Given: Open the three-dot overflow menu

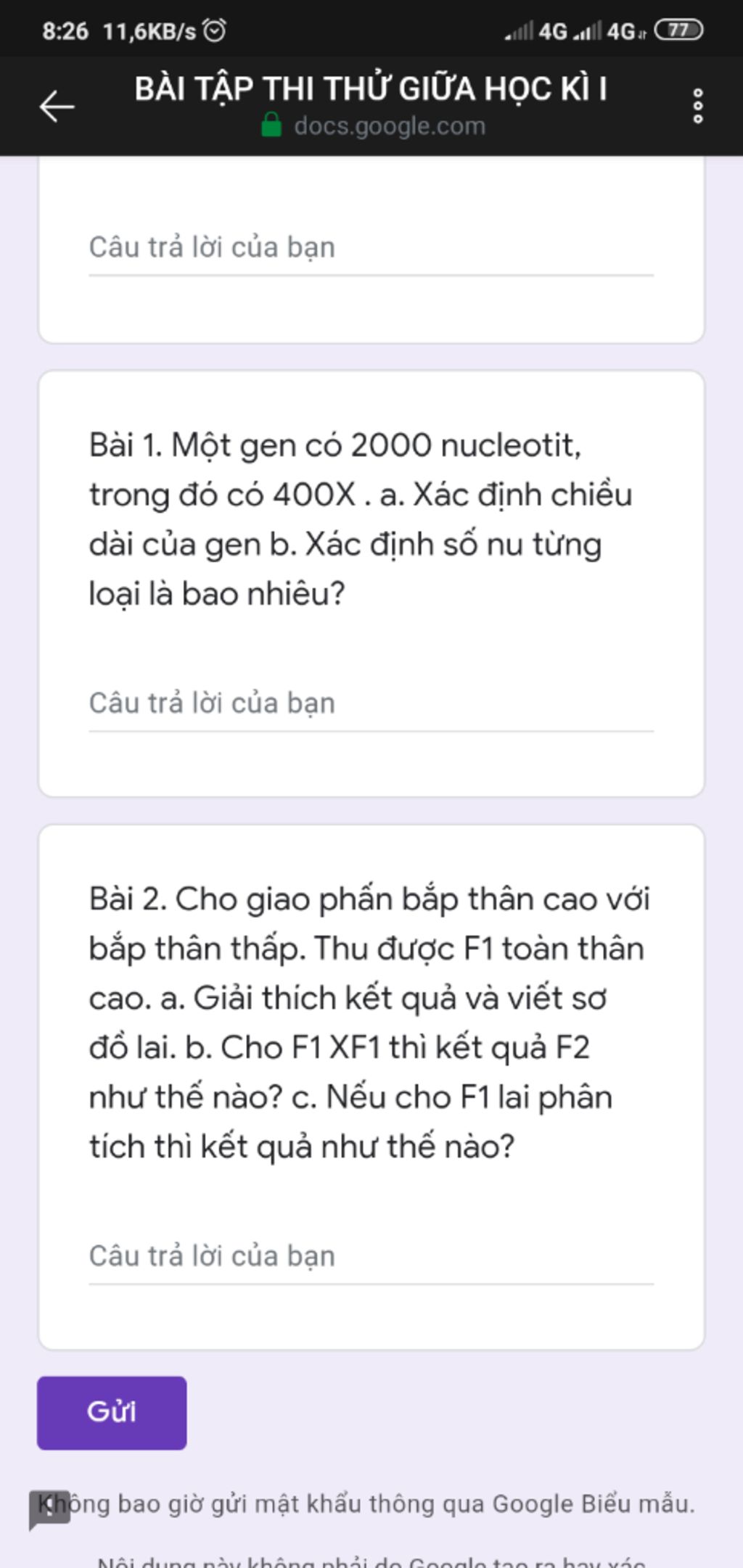Looking at the screenshot, I should [x=697, y=107].
